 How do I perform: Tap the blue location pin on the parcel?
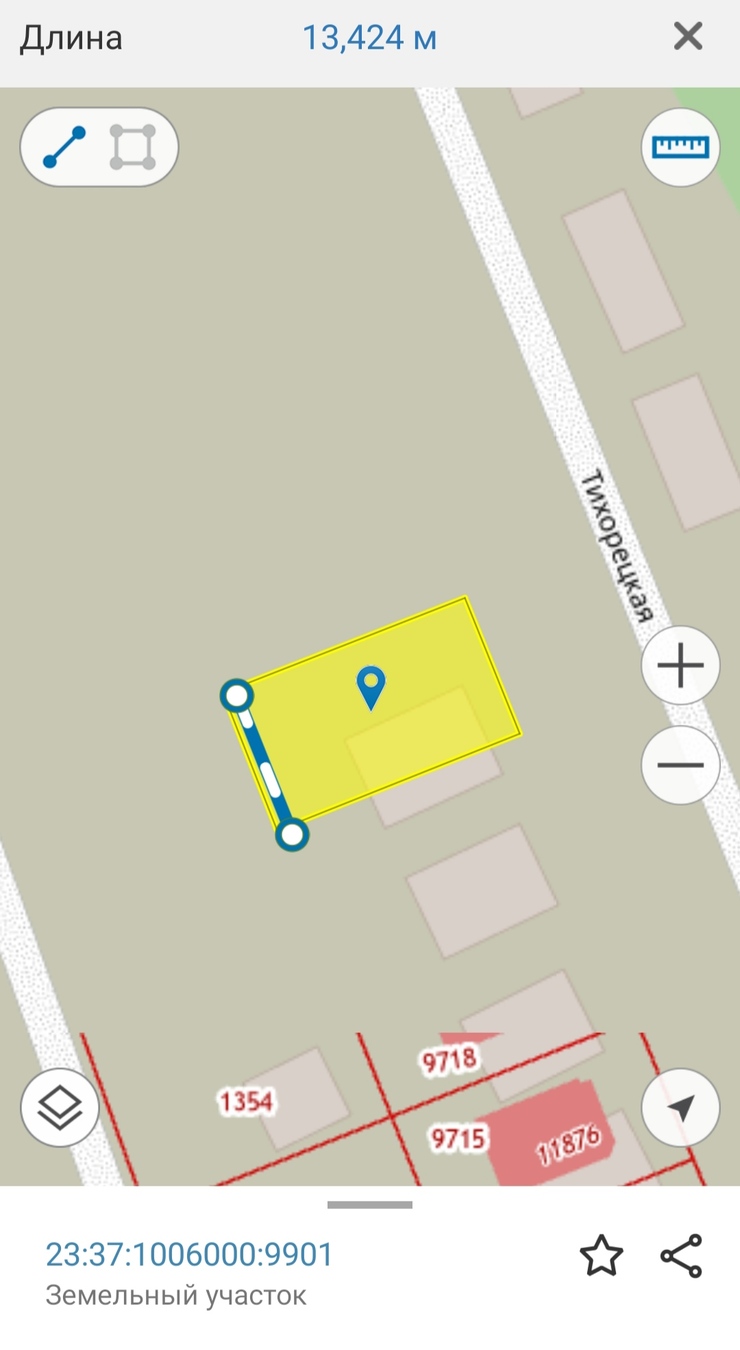click(x=371, y=688)
